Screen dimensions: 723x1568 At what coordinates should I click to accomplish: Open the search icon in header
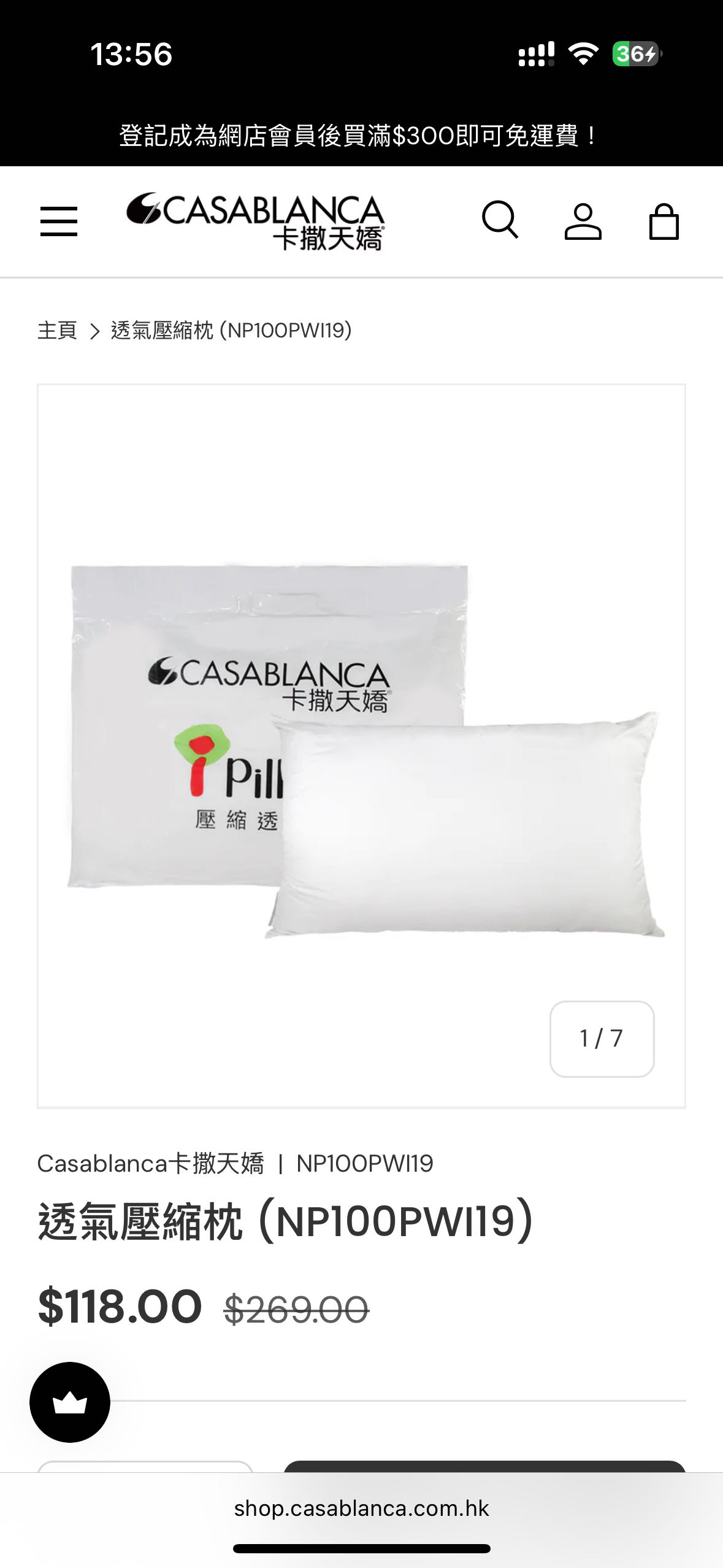click(x=500, y=220)
